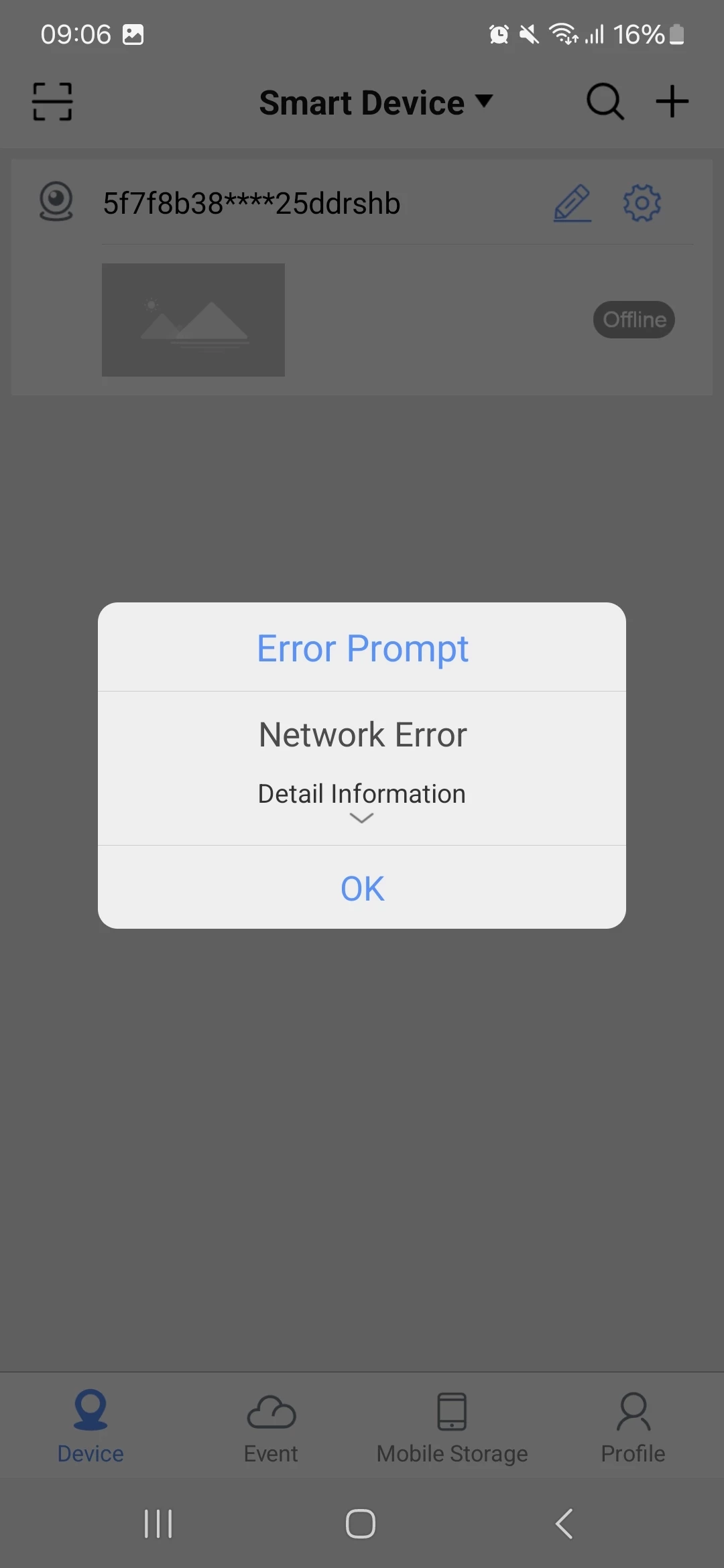The height and width of the screenshot is (1568, 724).
Task: Open the Smart Device dropdown
Action: tap(375, 103)
